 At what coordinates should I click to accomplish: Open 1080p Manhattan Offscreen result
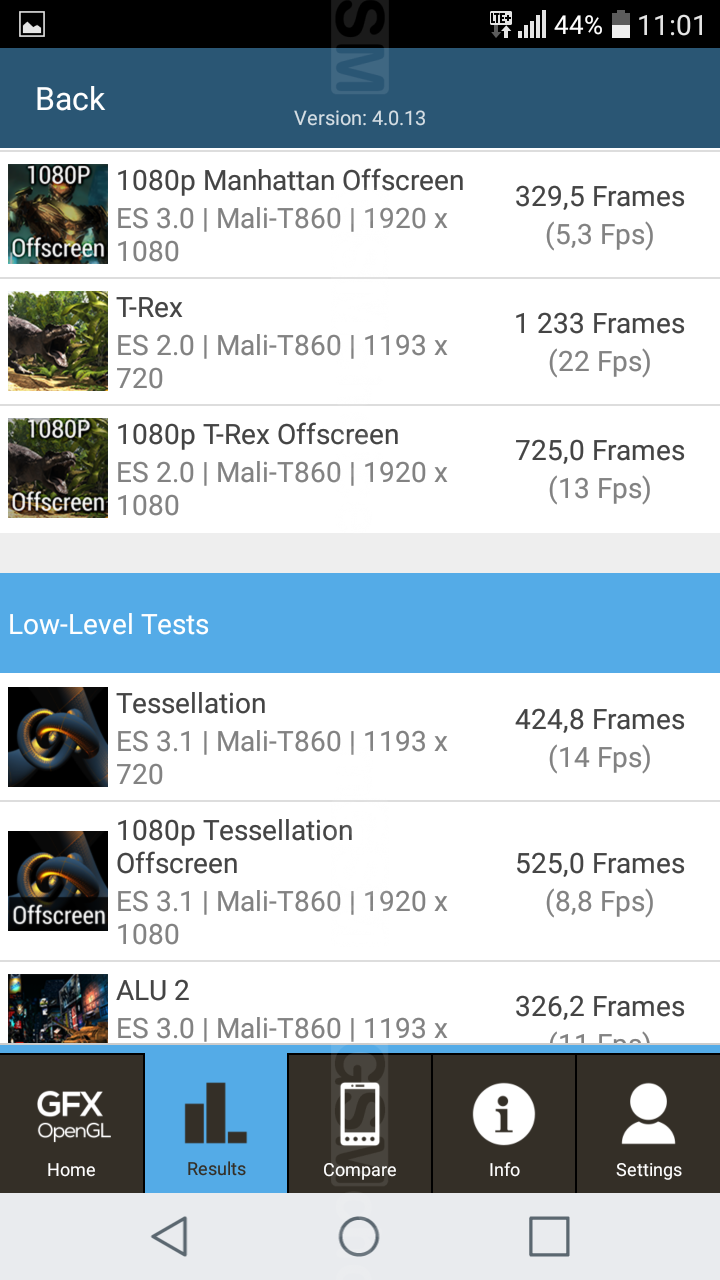[x=360, y=215]
